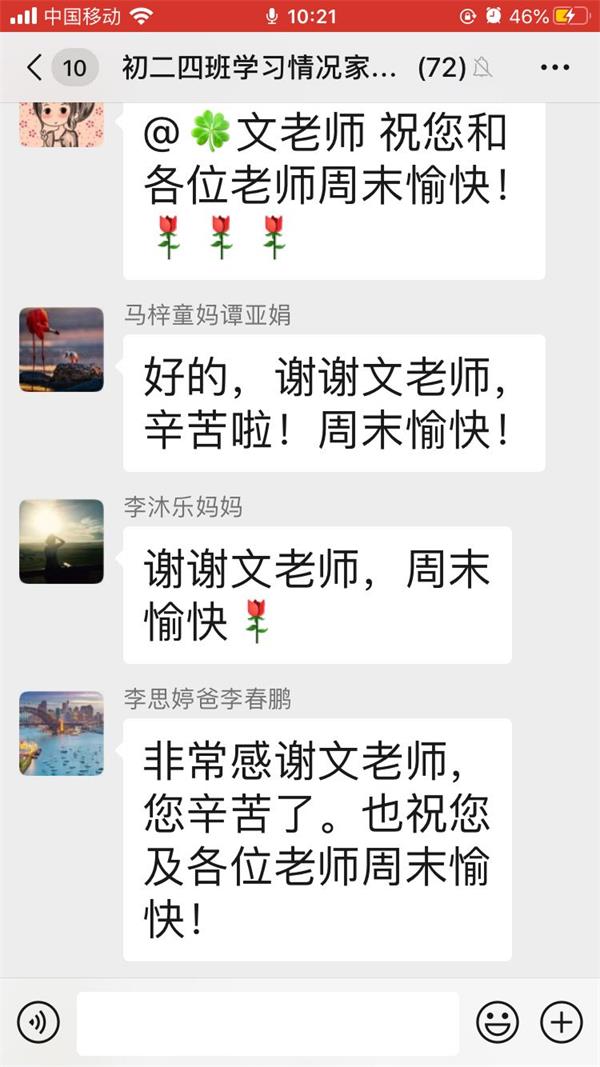This screenshot has width=600, height=1067.
Task: Tap the message text field
Action: click(x=268, y=1023)
